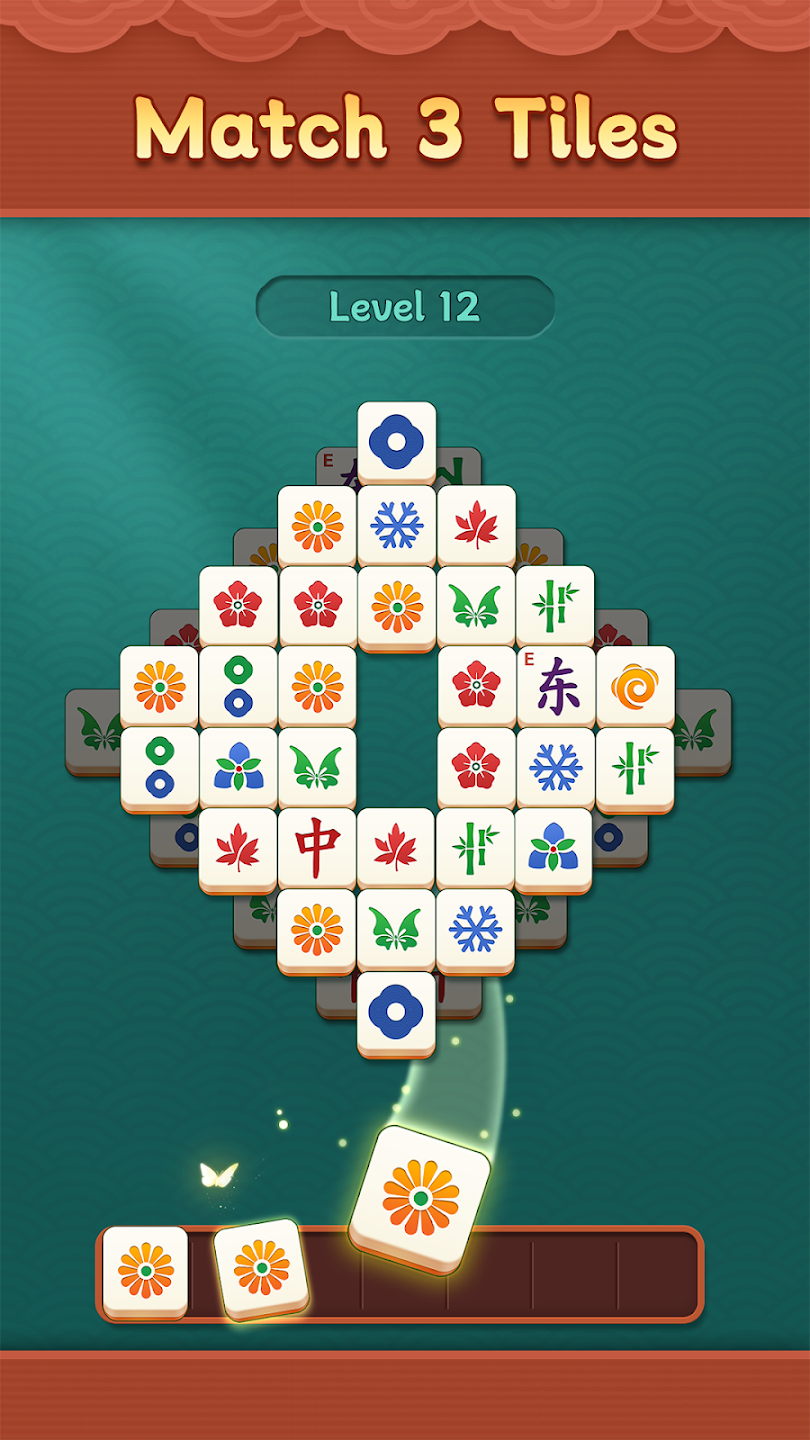Pick the green butterfly tile in the bottom row

point(397,925)
